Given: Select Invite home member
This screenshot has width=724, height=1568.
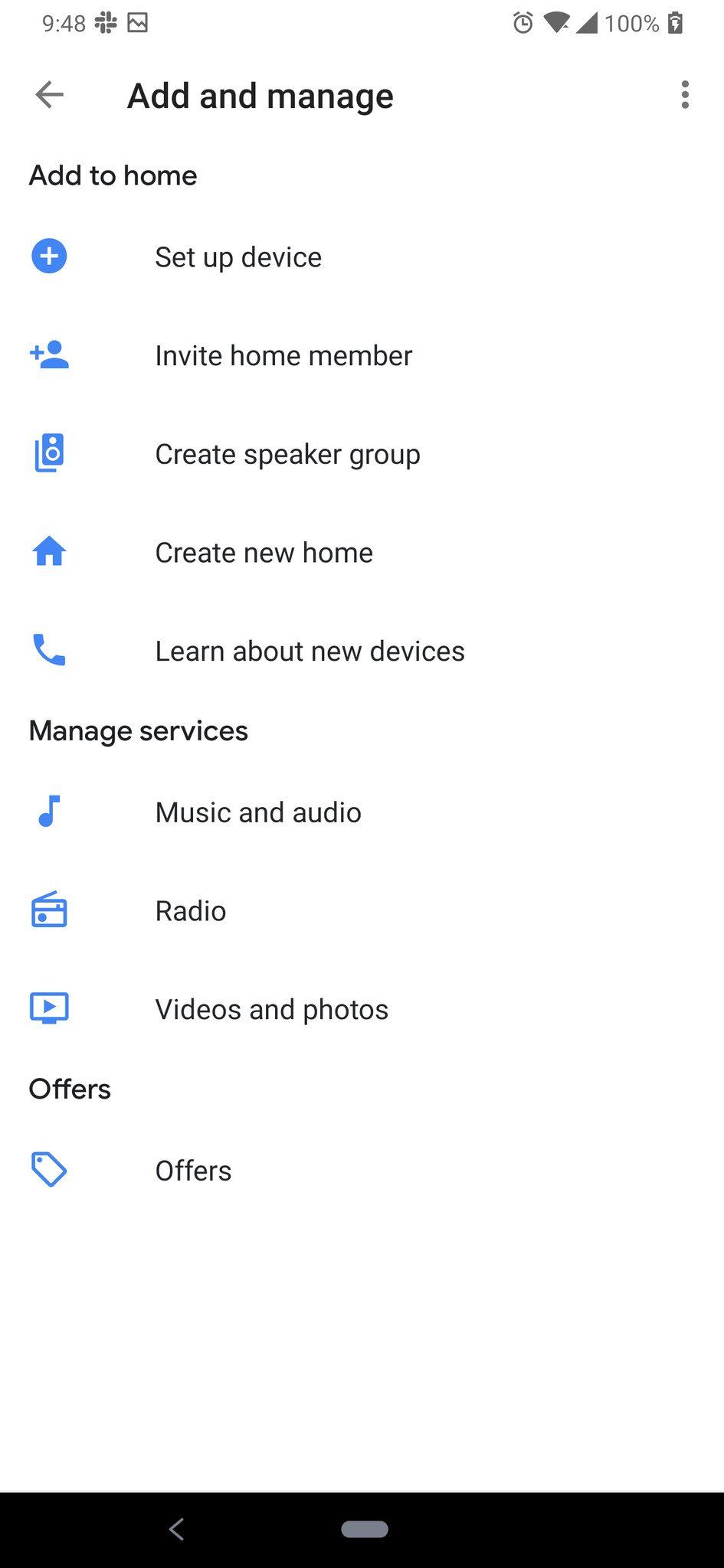Looking at the screenshot, I should pos(283,354).
